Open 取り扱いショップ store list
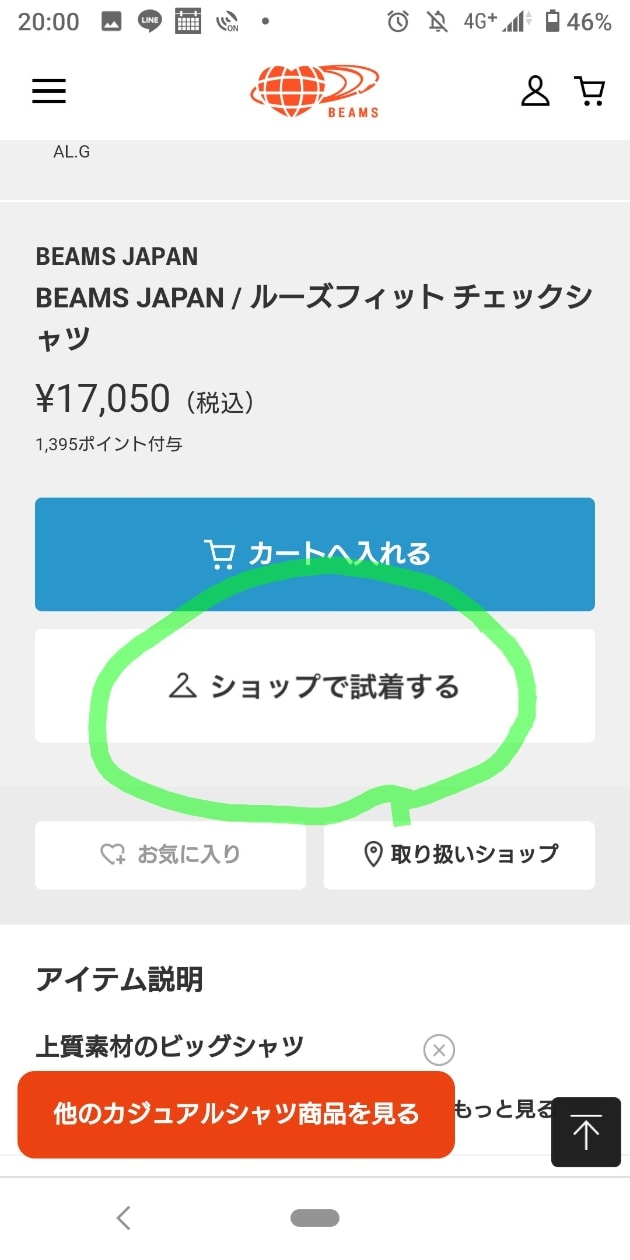630x1260 pixels. coord(459,855)
